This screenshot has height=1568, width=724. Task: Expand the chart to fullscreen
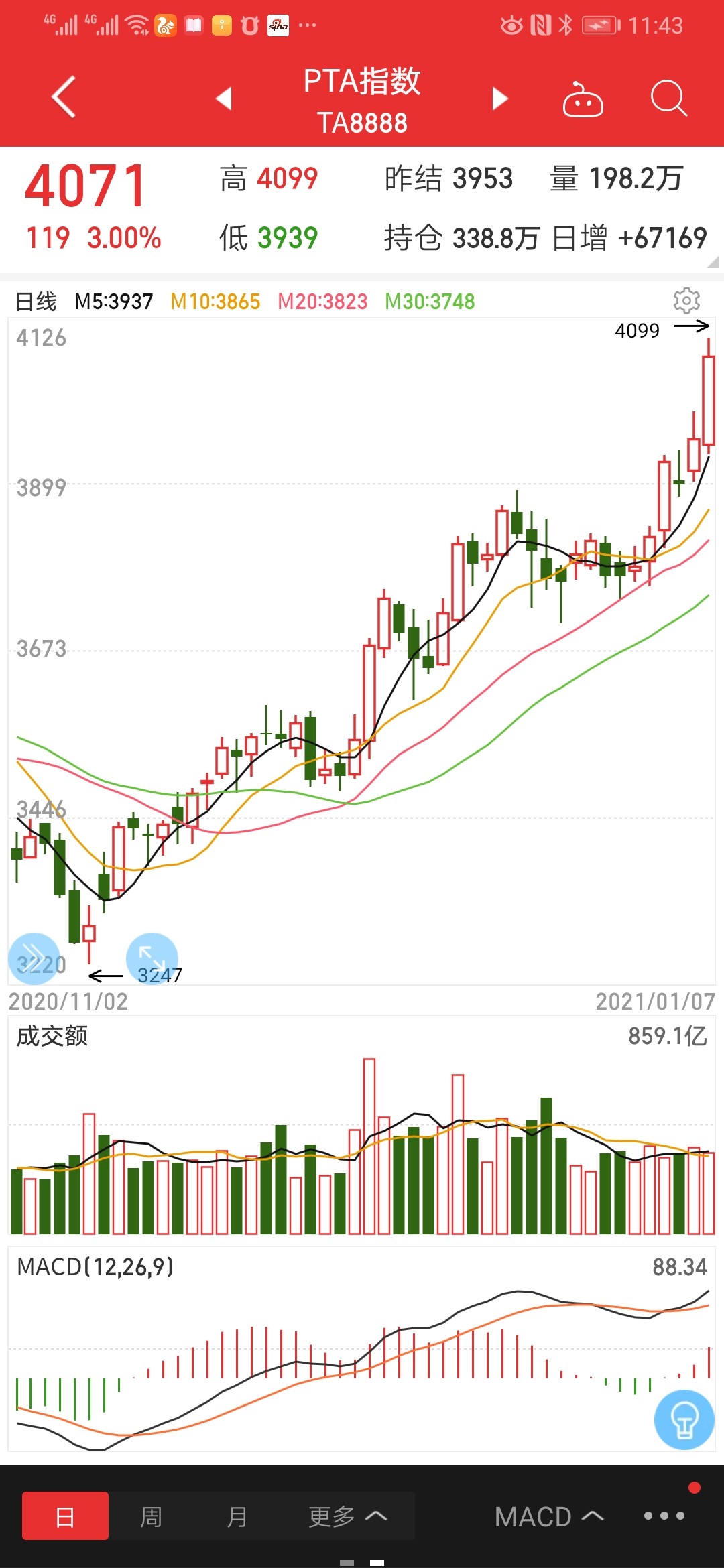[152, 958]
